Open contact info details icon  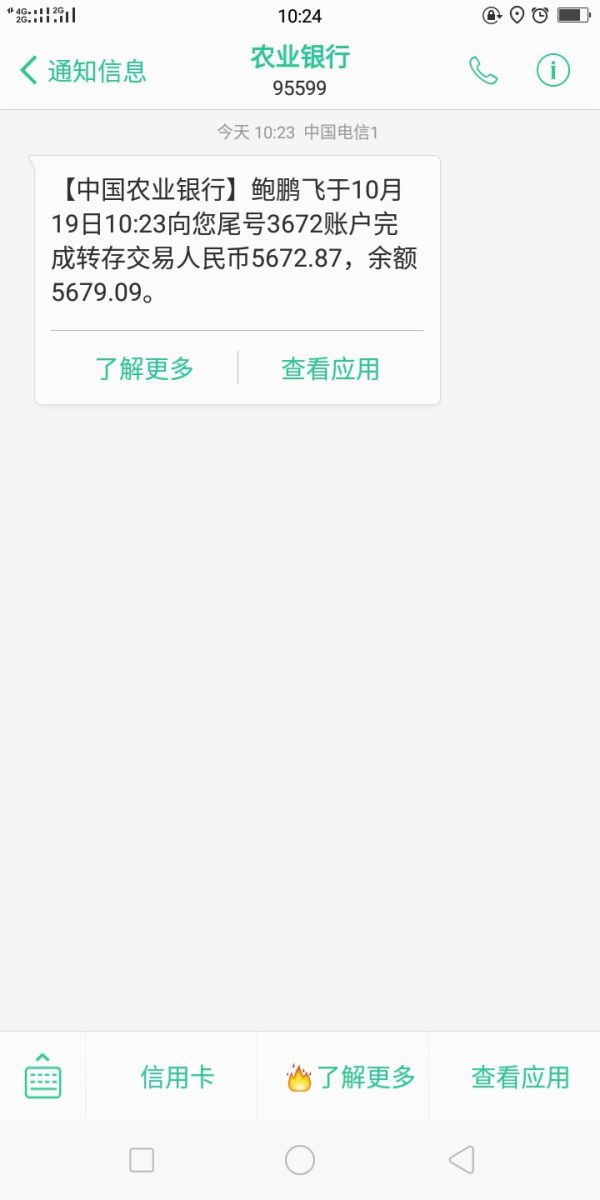553,71
